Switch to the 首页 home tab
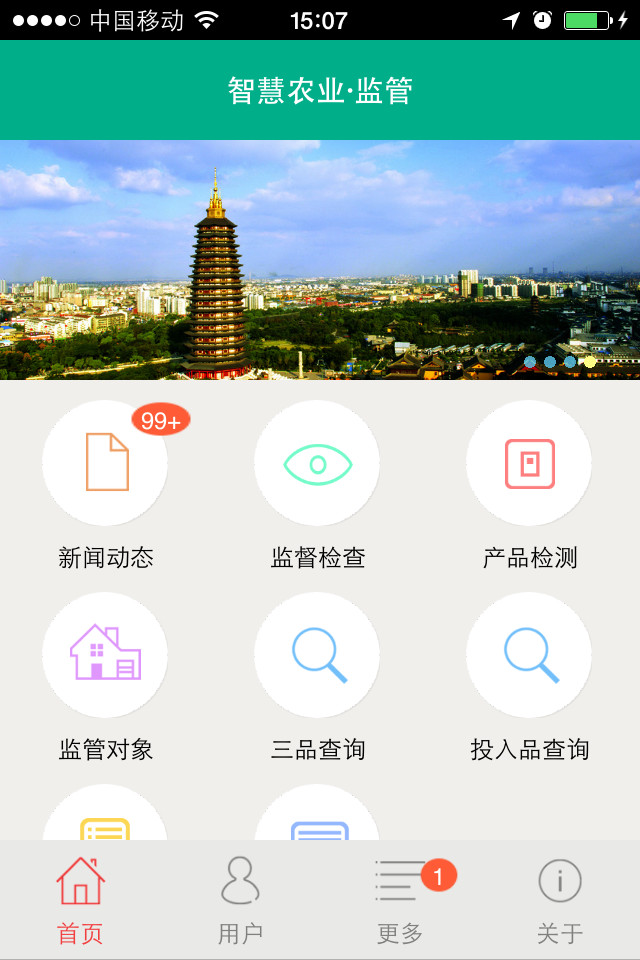Image resolution: width=640 pixels, height=960 pixels. 80,900
